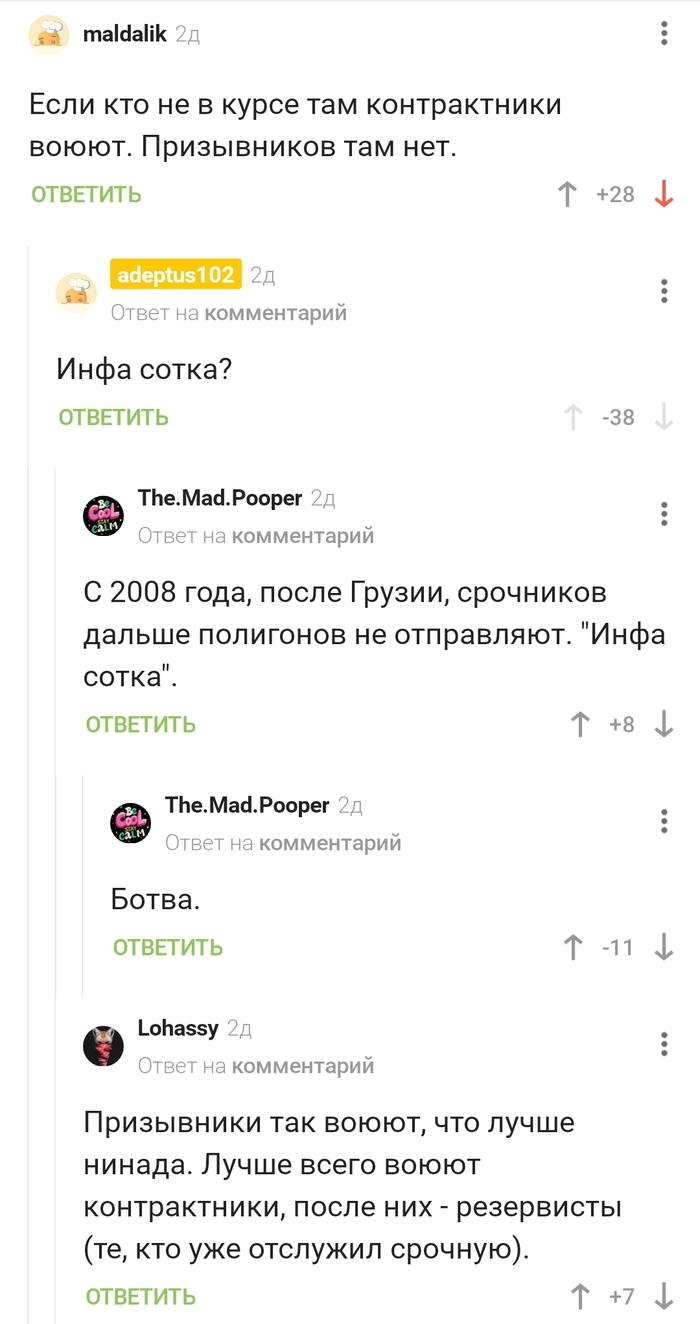Open maldalik's profile
This screenshot has width=700, height=1324.
tap(125, 35)
